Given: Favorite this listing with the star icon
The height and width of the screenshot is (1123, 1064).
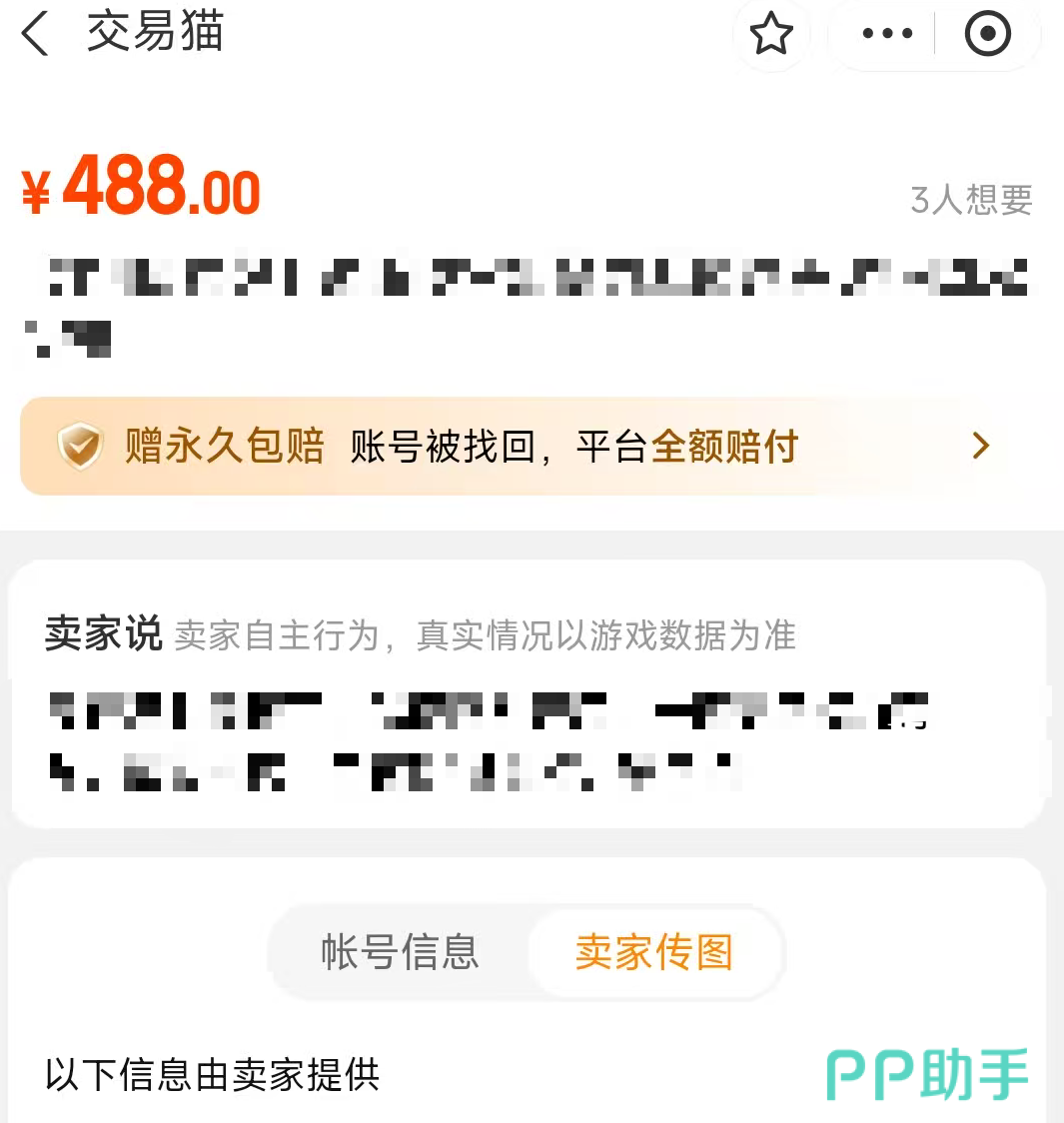Looking at the screenshot, I should click(x=771, y=35).
